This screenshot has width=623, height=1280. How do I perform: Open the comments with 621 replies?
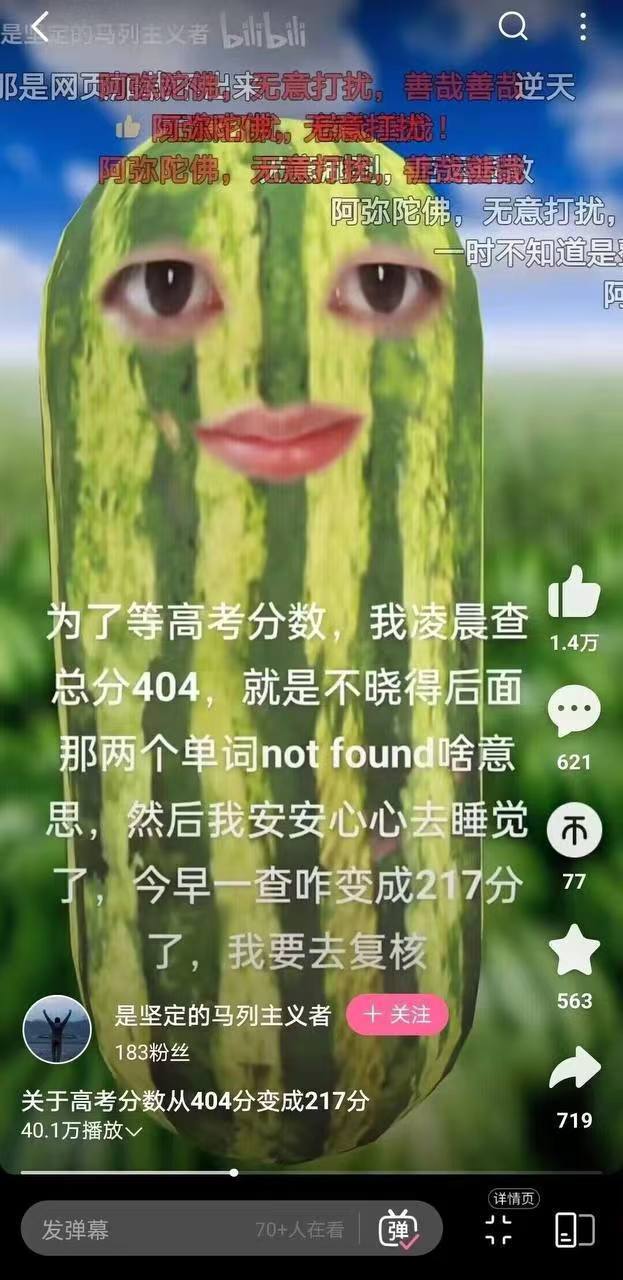(x=574, y=714)
